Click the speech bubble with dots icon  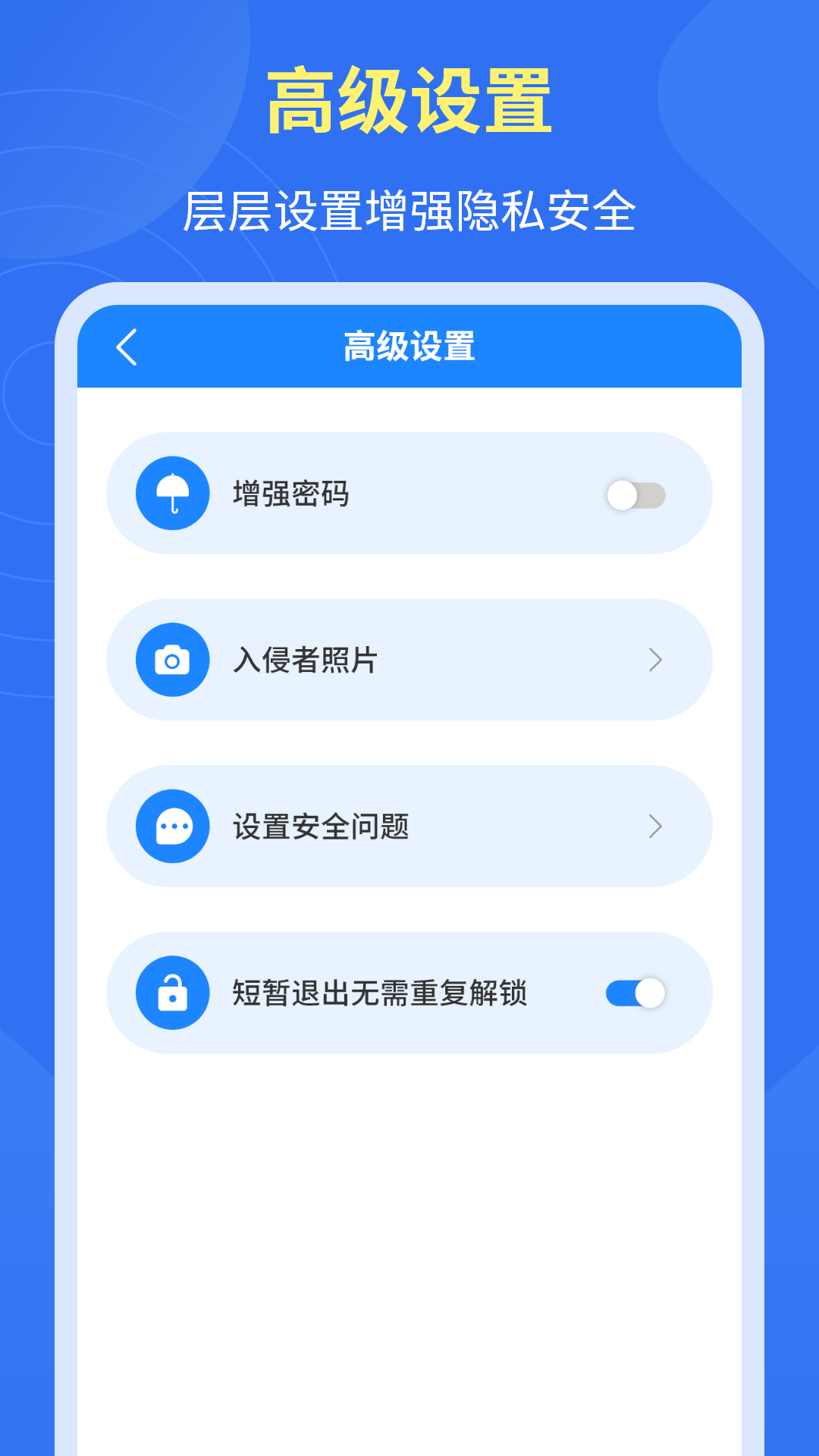173,827
